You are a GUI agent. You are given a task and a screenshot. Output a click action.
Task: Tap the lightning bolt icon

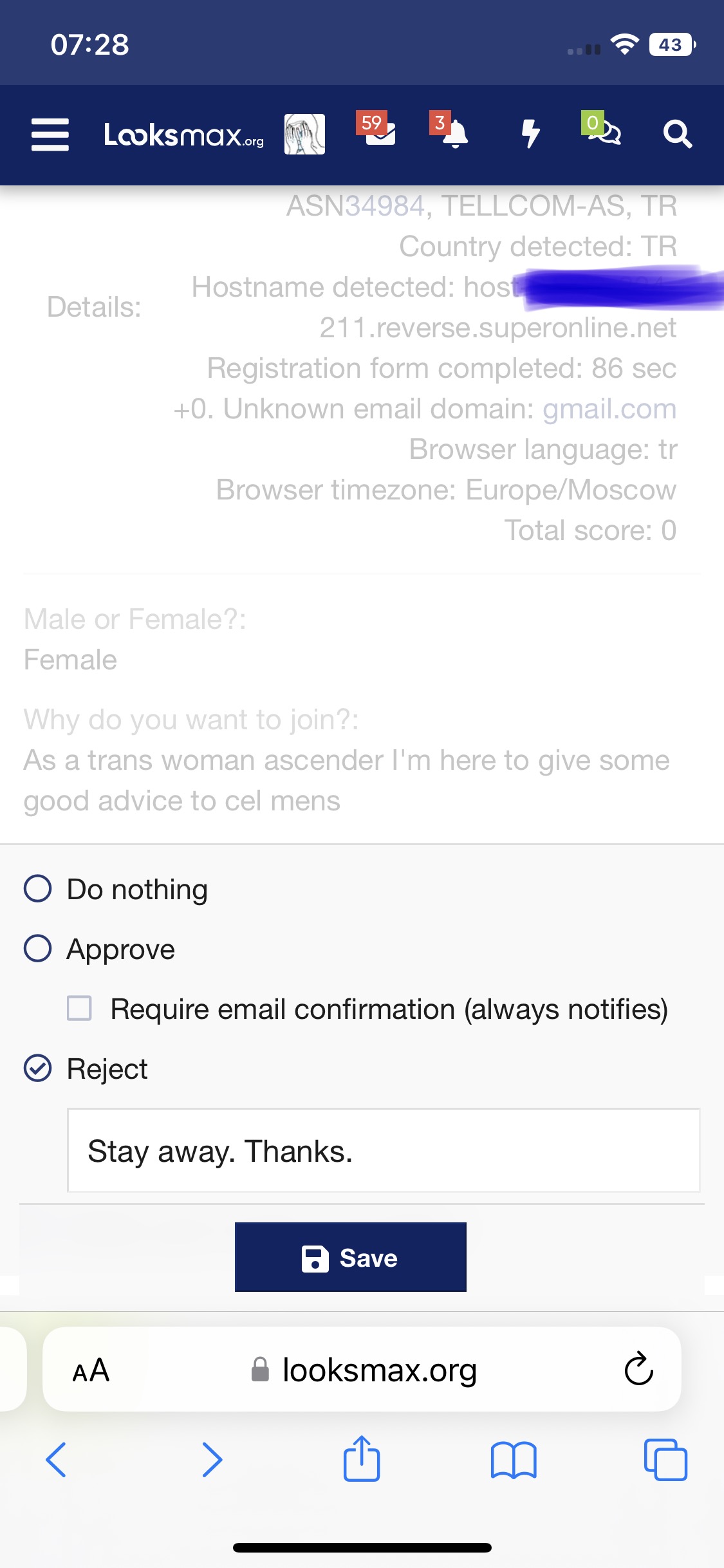click(530, 134)
